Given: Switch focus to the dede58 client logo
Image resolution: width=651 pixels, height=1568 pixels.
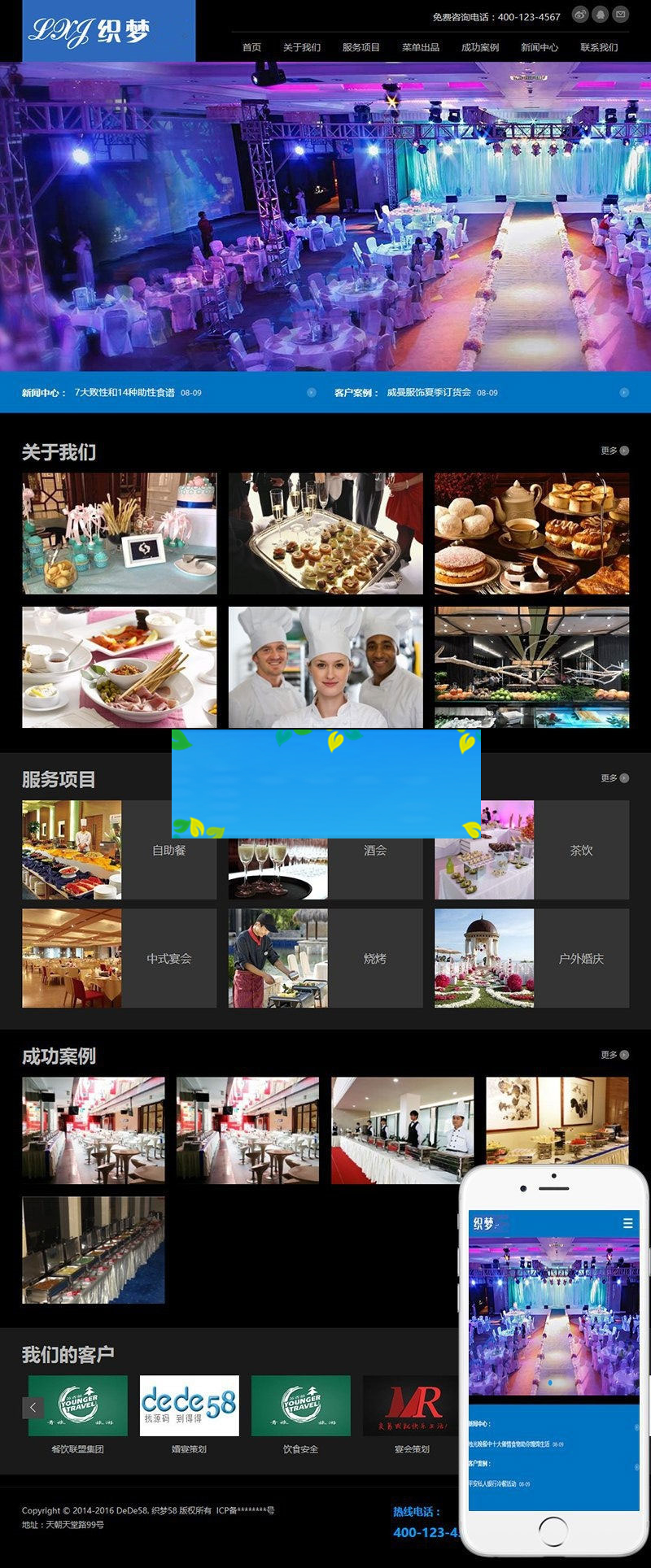Looking at the screenshot, I should [189, 1405].
